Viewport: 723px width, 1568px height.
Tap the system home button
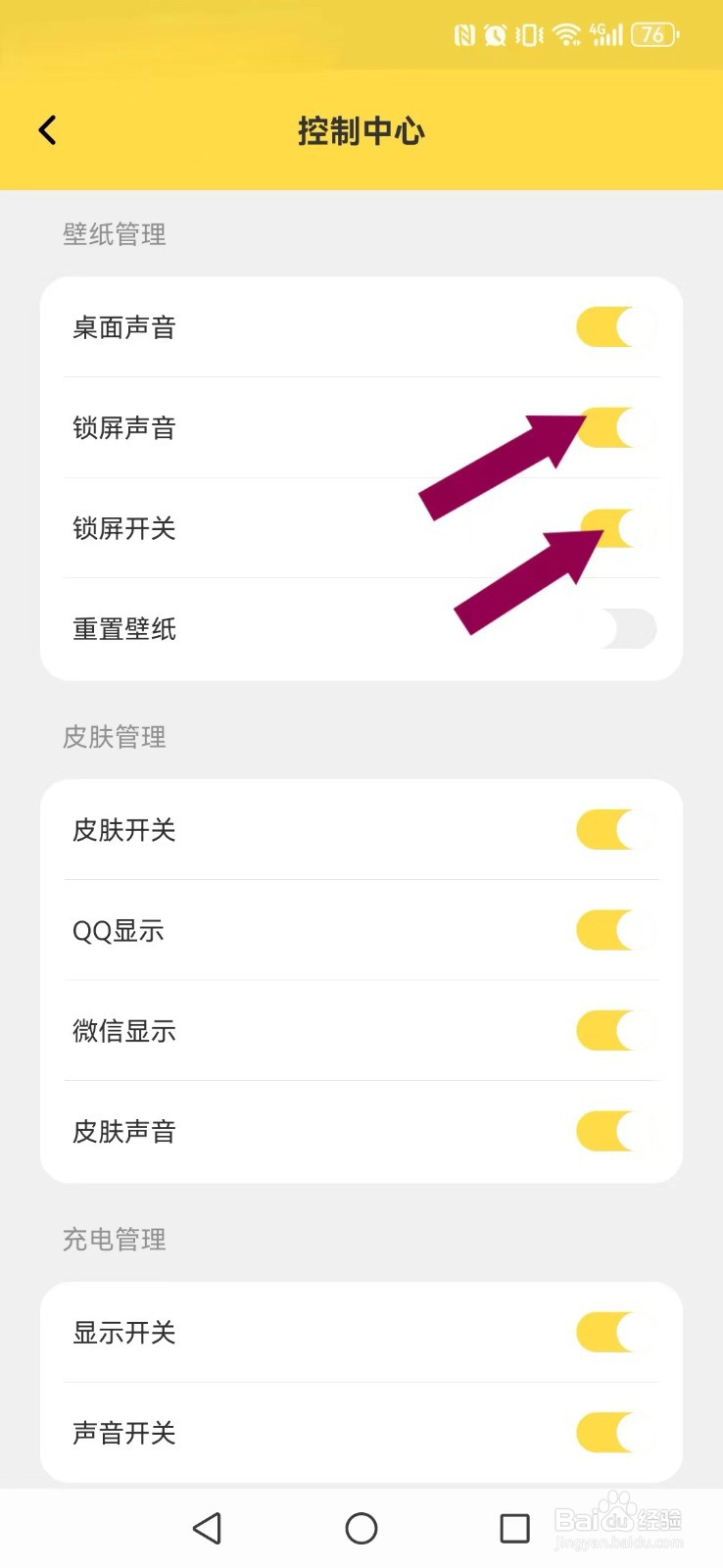click(x=361, y=1528)
